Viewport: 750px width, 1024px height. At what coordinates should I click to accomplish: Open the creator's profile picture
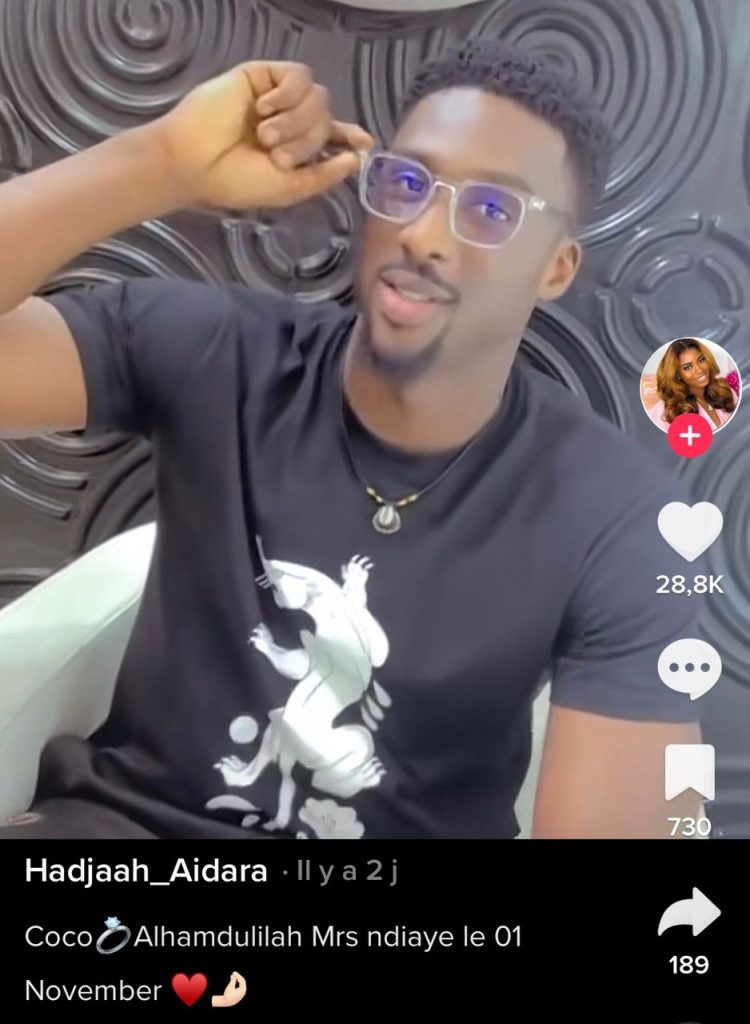click(689, 384)
